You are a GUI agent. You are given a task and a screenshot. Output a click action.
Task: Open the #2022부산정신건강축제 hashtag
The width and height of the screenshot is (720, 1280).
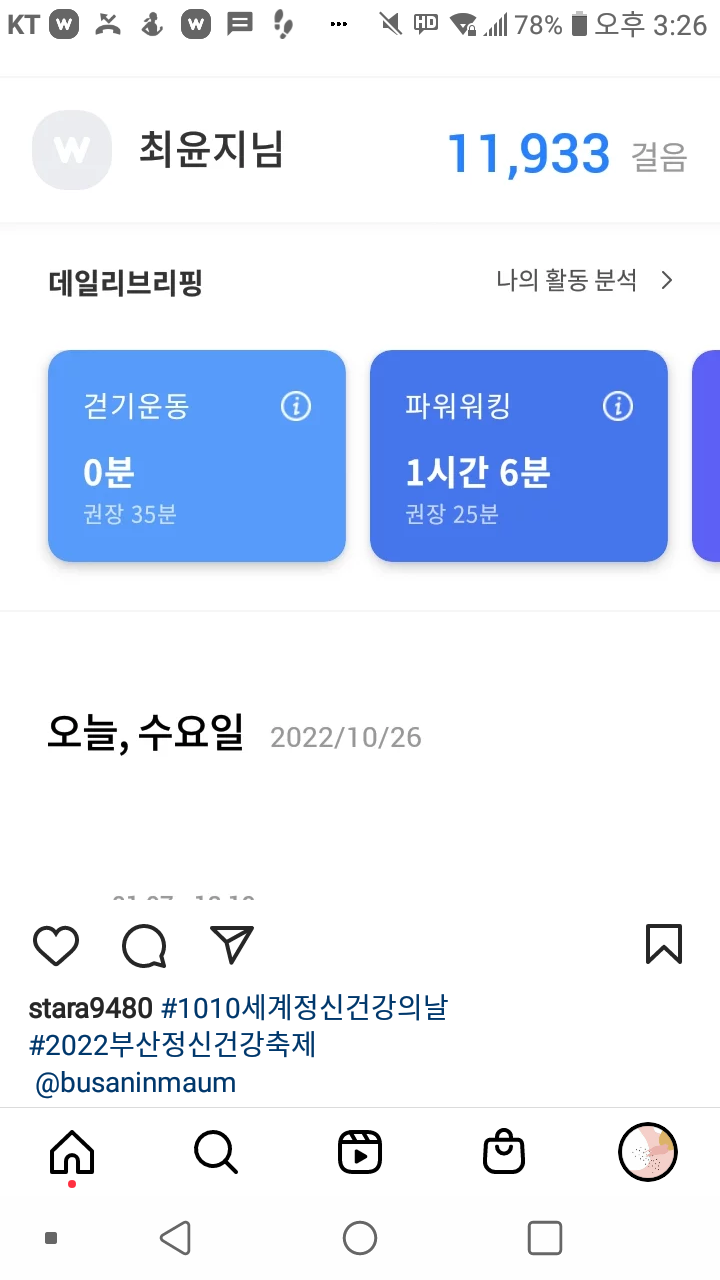tap(173, 1045)
